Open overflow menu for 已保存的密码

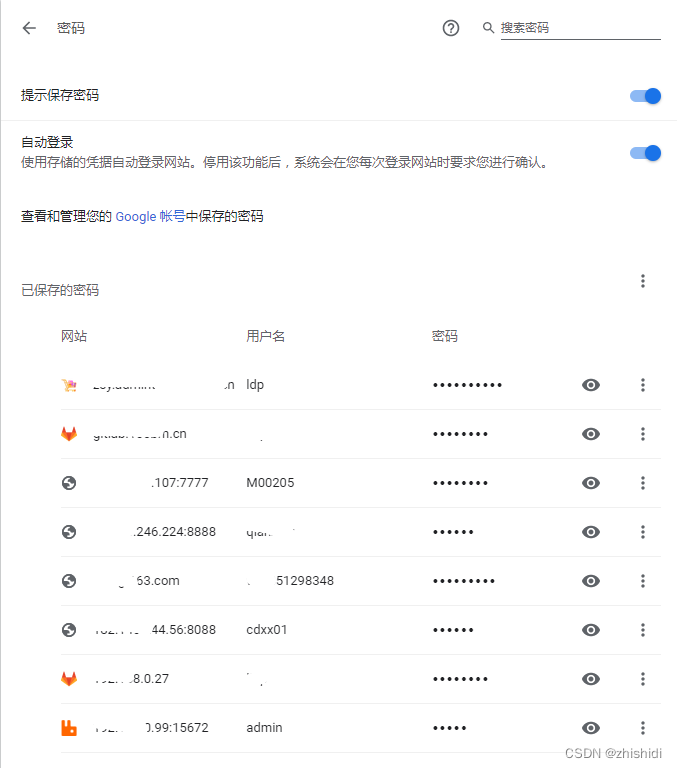(643, 281)
